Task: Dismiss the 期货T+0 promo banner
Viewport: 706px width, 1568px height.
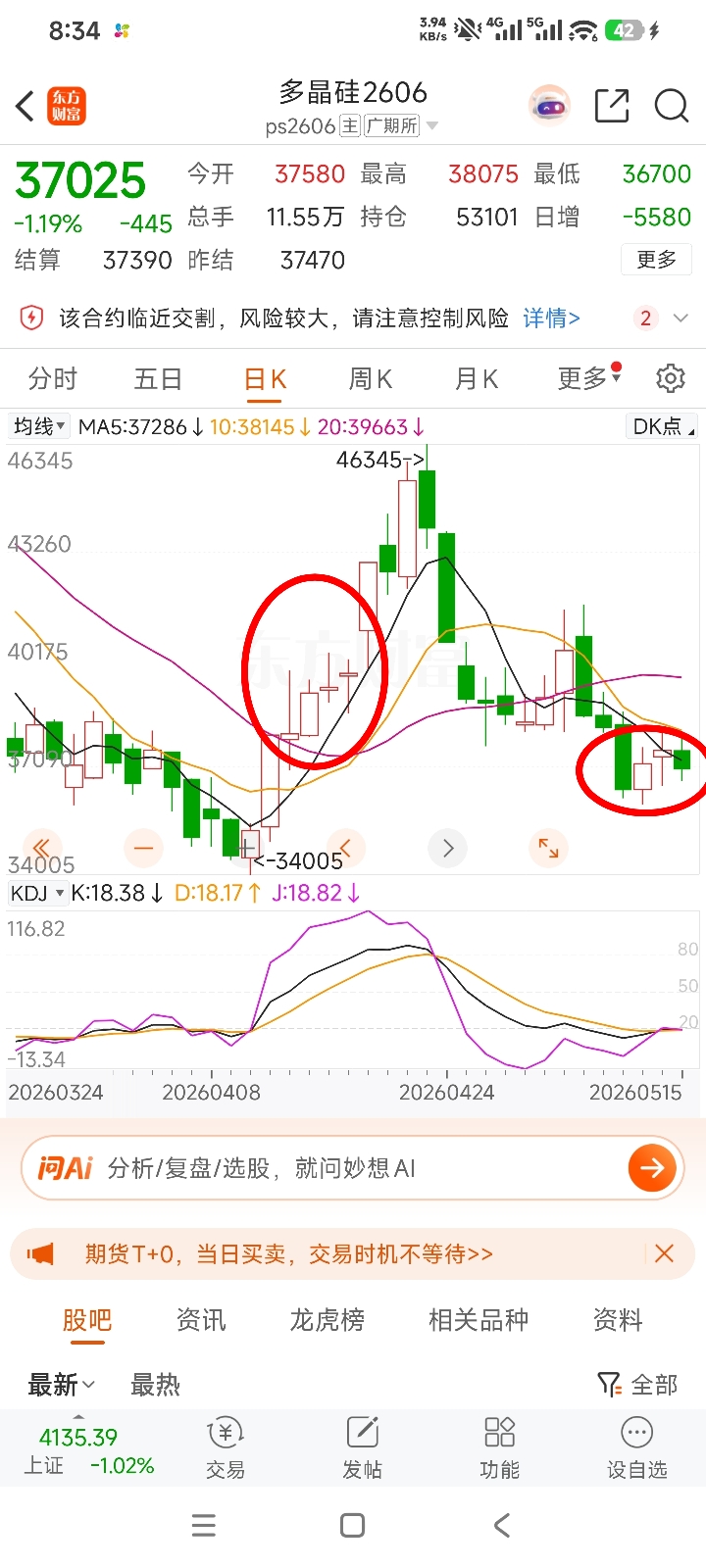Action: (664, 1253)
